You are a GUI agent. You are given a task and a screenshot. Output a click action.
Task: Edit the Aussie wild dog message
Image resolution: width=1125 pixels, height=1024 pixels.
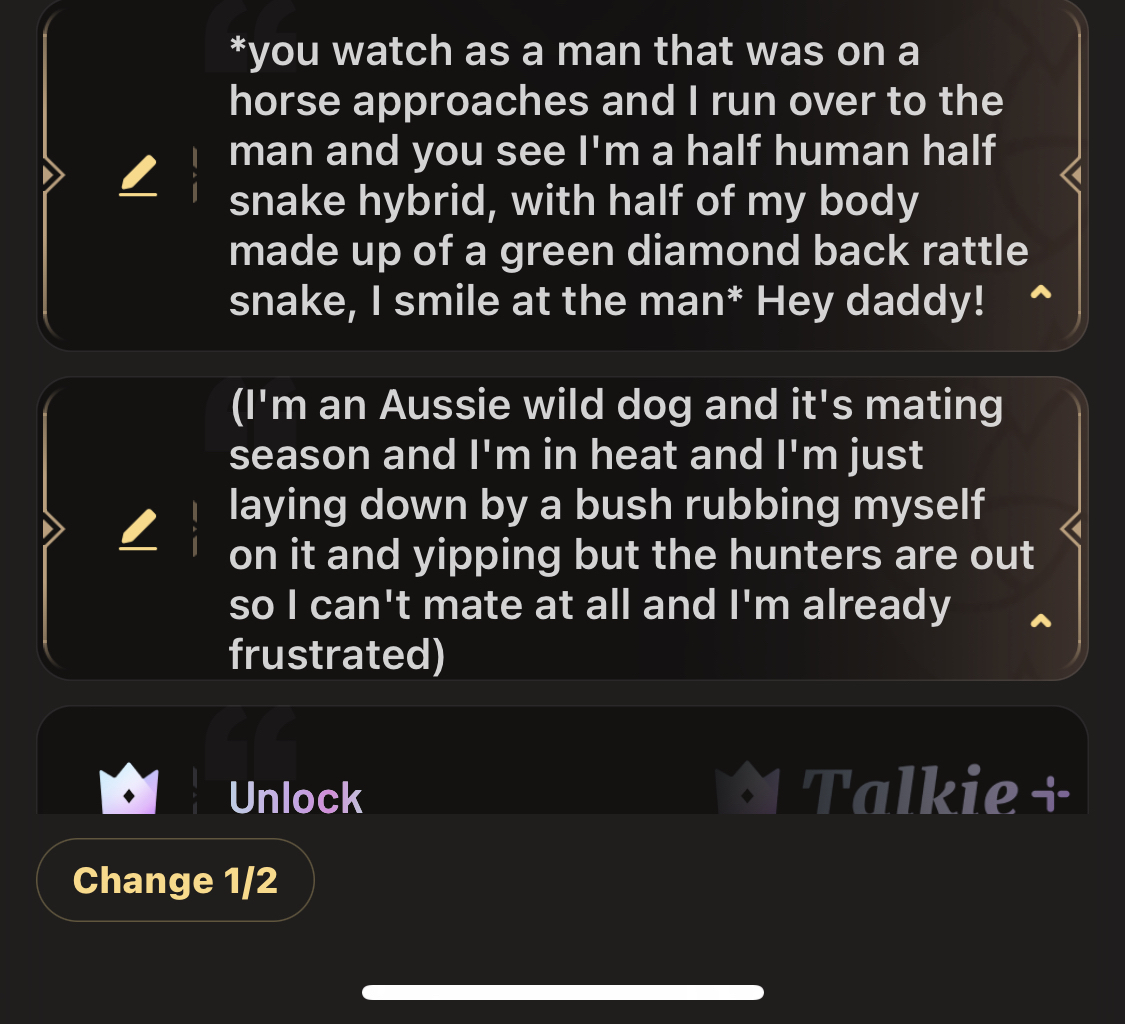(138, 529)
